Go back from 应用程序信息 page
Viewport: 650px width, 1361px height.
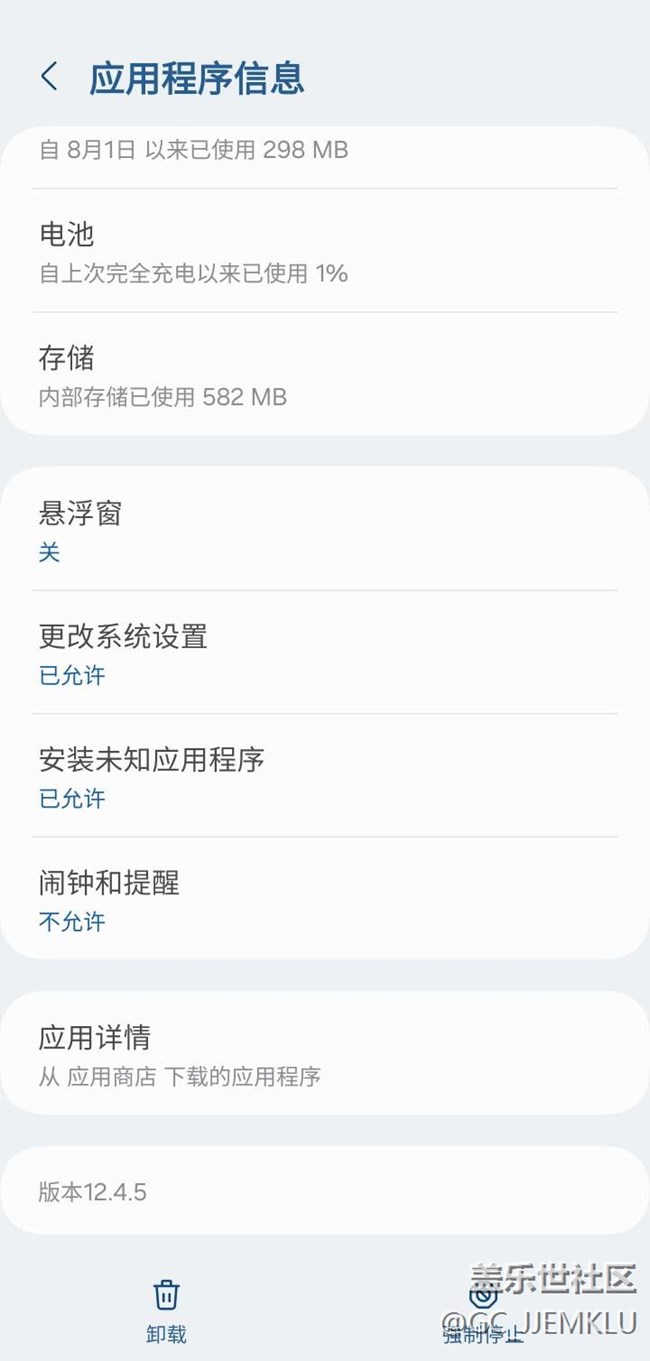49,77
